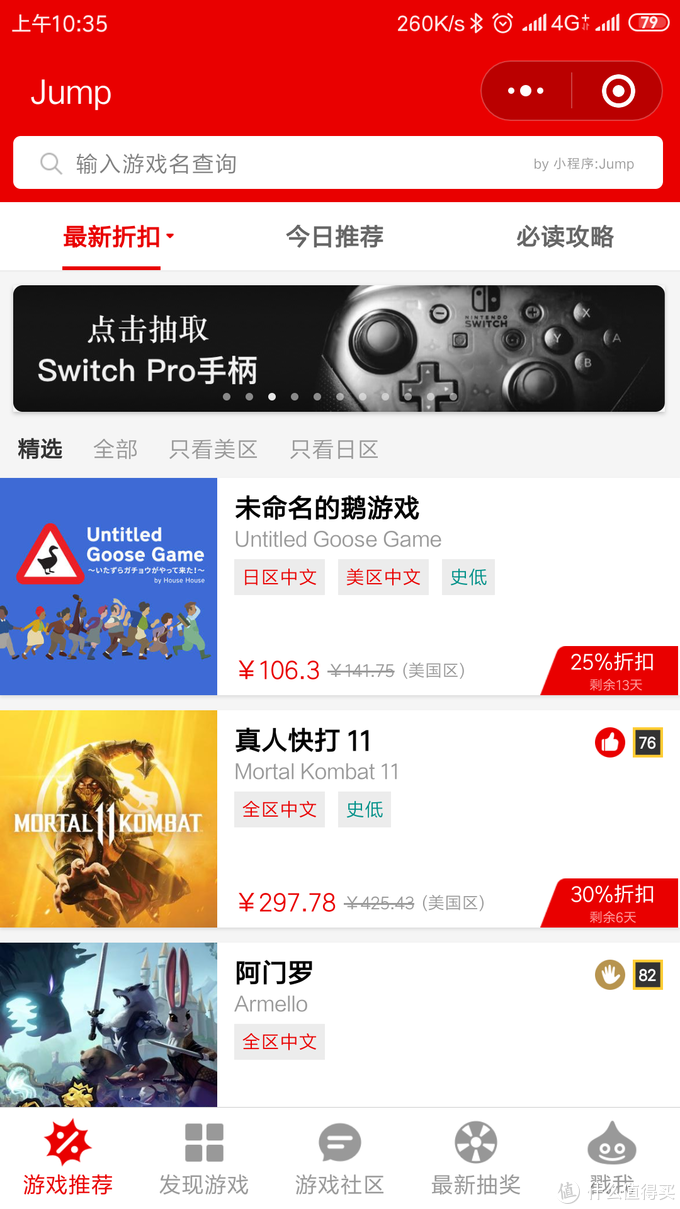
Task: Filter to 只看日区 deals
Action: click(334, 449)
